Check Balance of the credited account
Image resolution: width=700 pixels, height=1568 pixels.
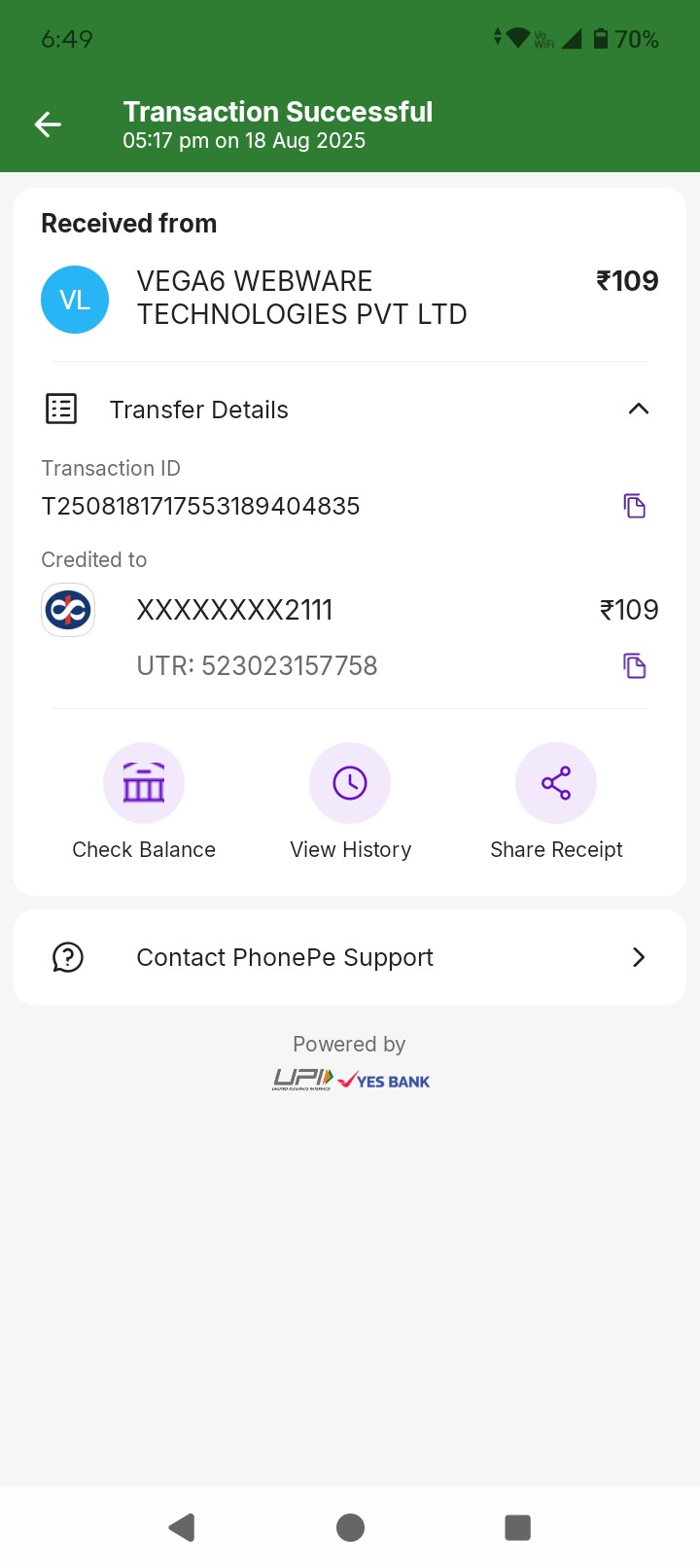coord(144,784)
